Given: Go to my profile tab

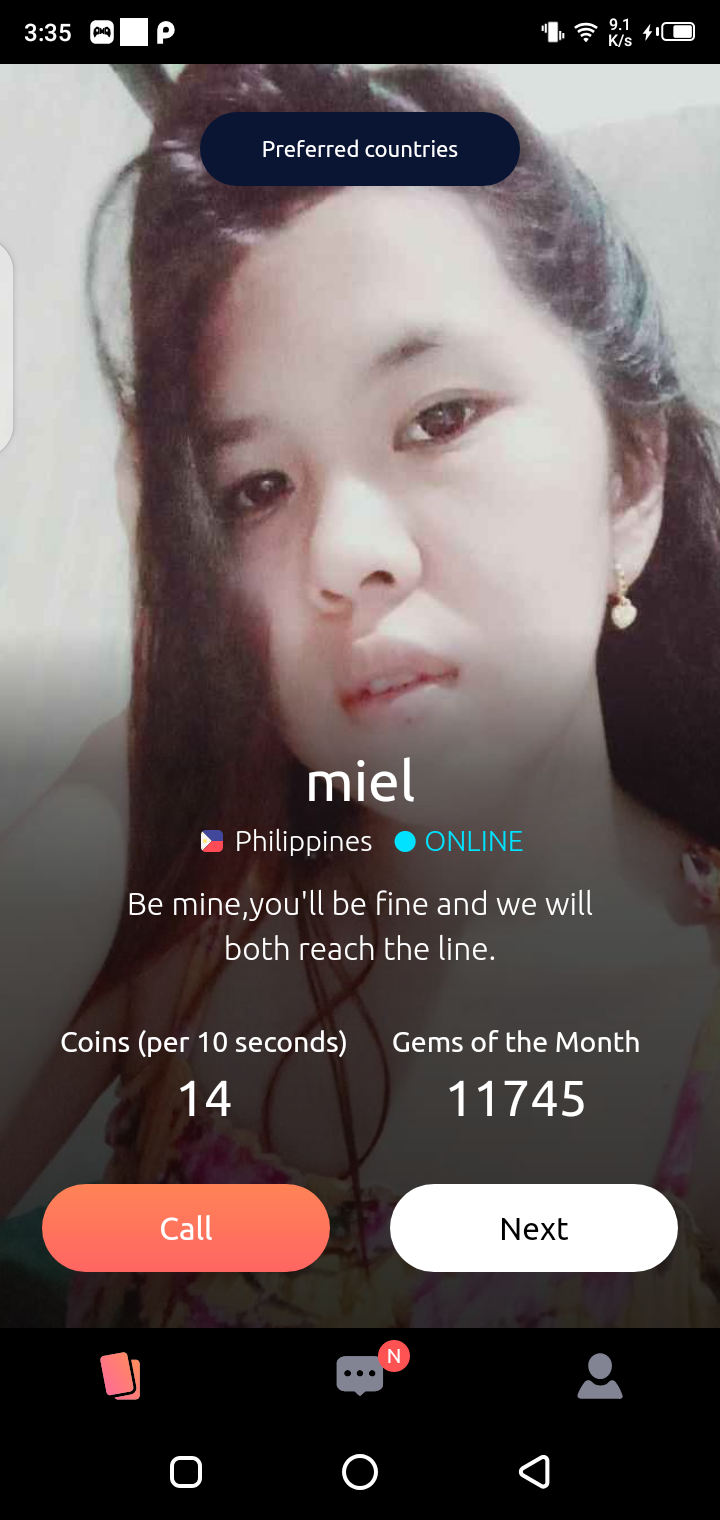Looking at the screenshot, I should pos(600,1376).
